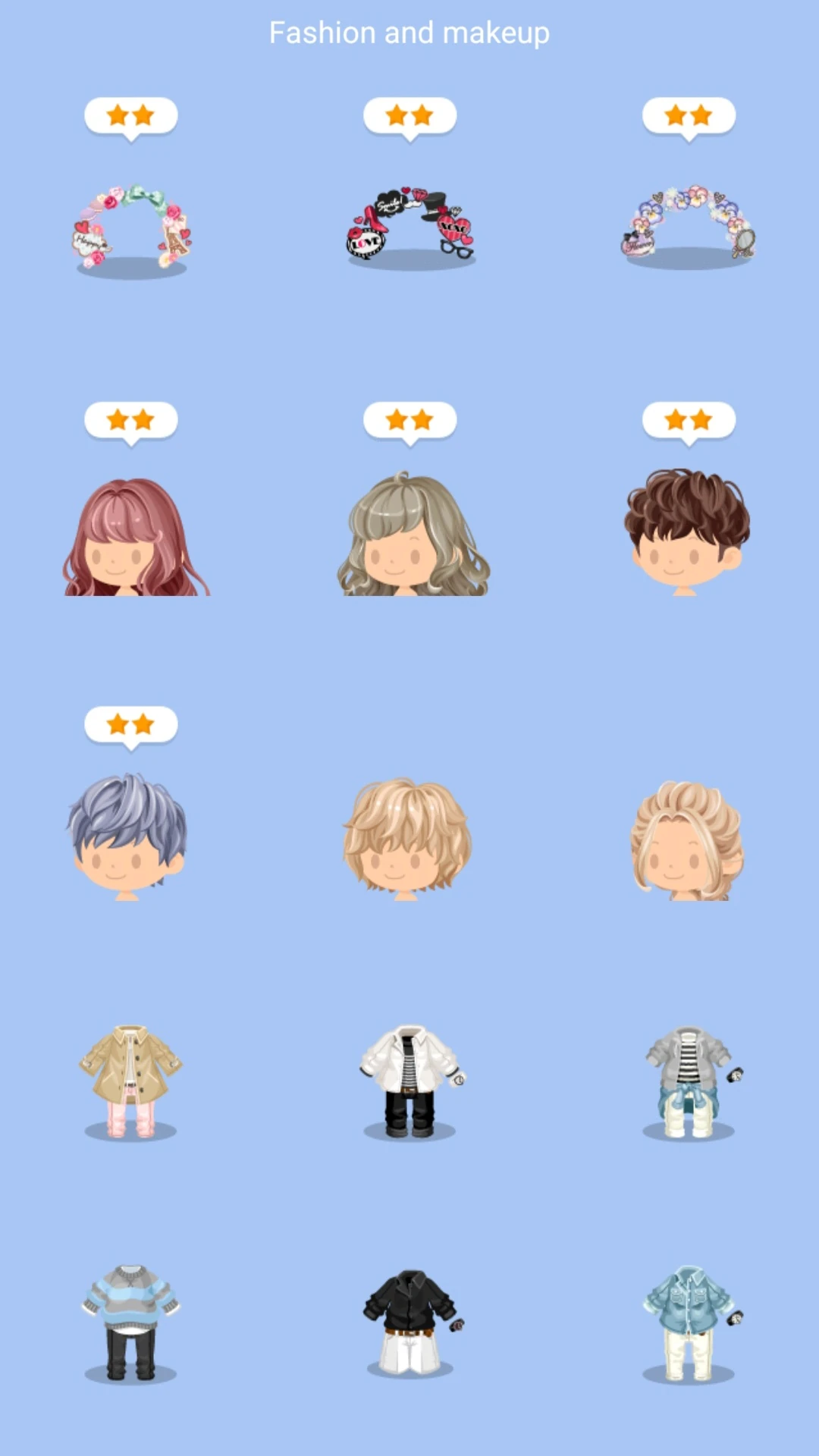The width and height of the screenshot is (819, 1456).
Task: Tap the Fashion and makeup title
Action: pos(409,33)
